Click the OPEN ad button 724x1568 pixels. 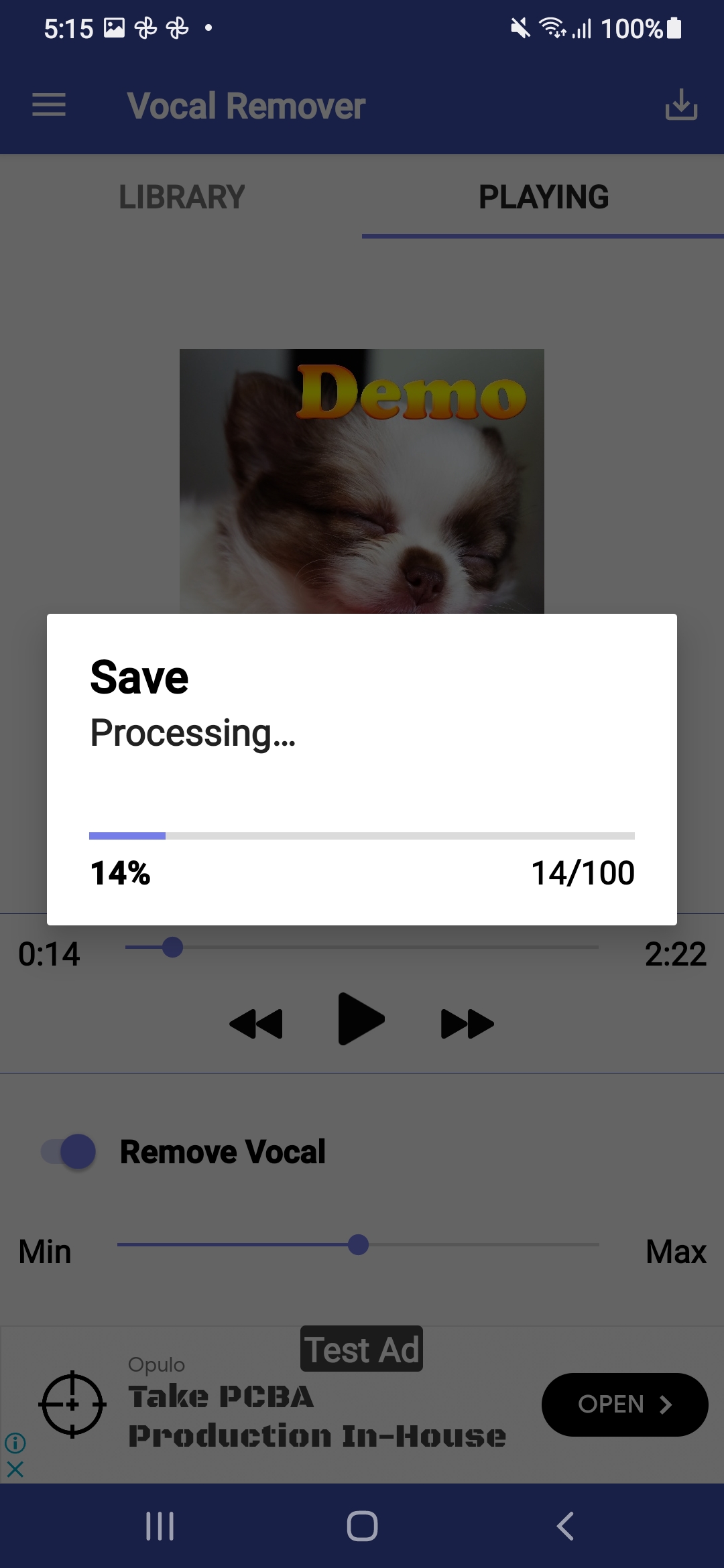point(623,1404)
